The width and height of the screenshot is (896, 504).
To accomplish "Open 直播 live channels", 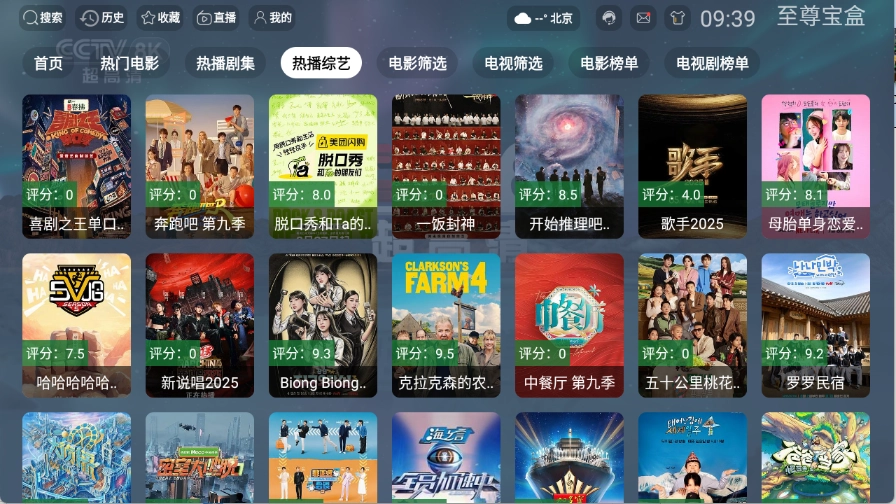I will point(217,18).
